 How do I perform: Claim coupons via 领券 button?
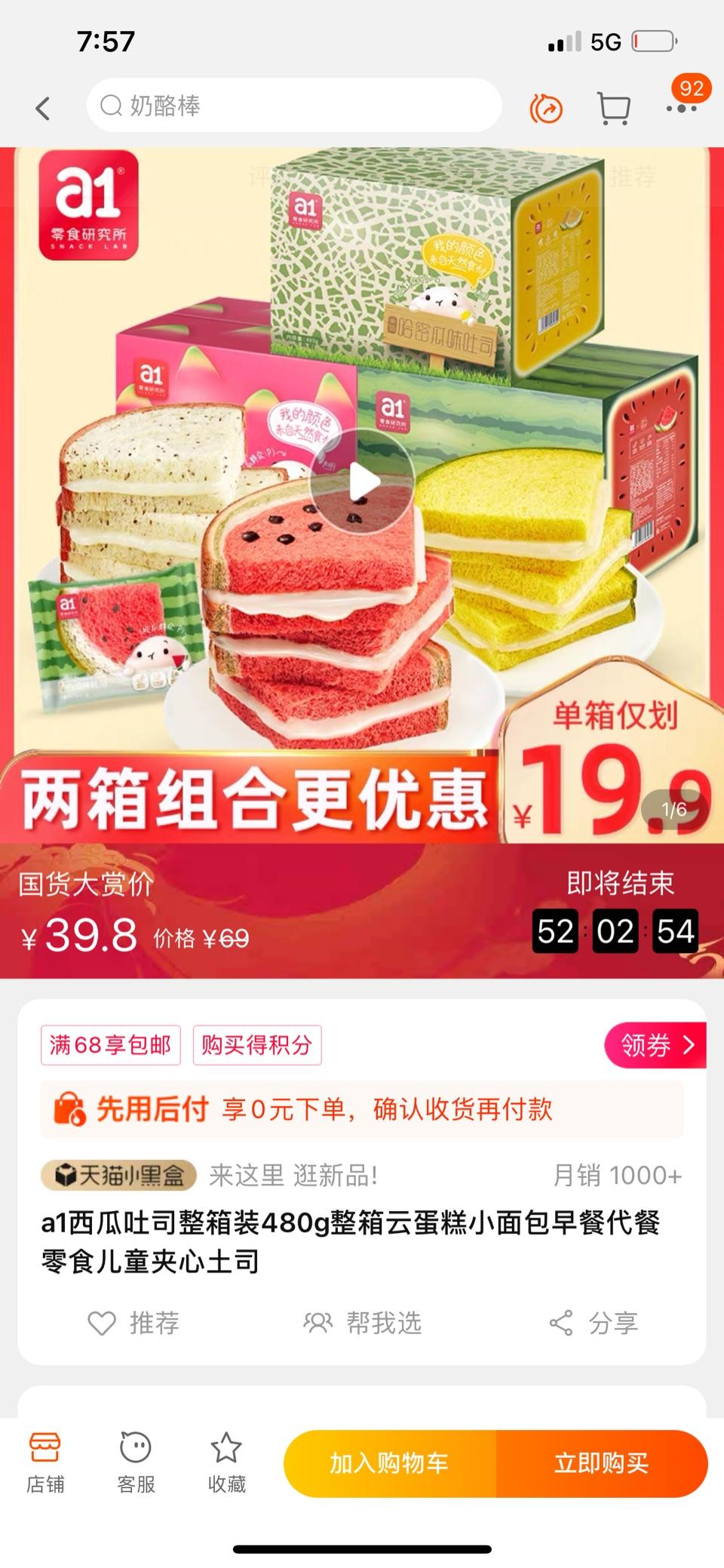coord(654,1045)
